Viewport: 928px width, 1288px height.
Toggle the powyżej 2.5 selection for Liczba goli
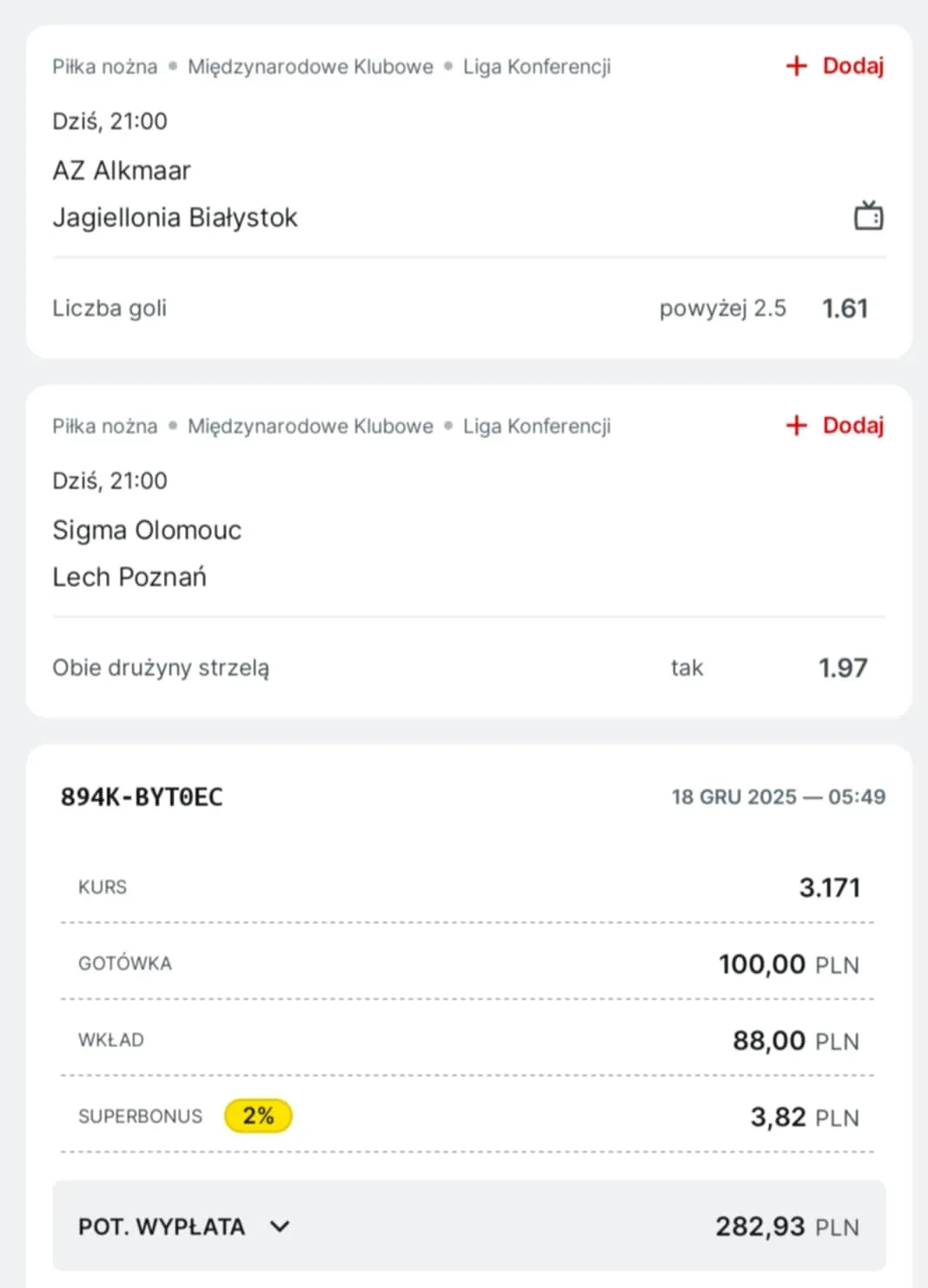point(723,307)
